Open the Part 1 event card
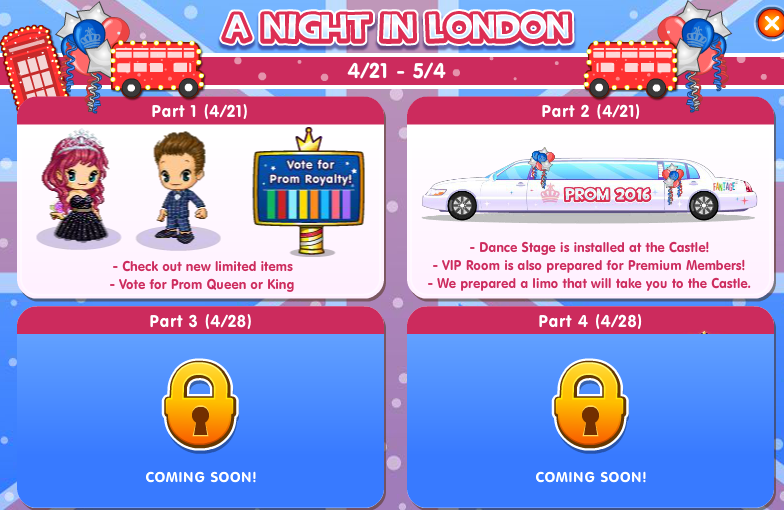784x510 pixels. (x=200, y=200)
